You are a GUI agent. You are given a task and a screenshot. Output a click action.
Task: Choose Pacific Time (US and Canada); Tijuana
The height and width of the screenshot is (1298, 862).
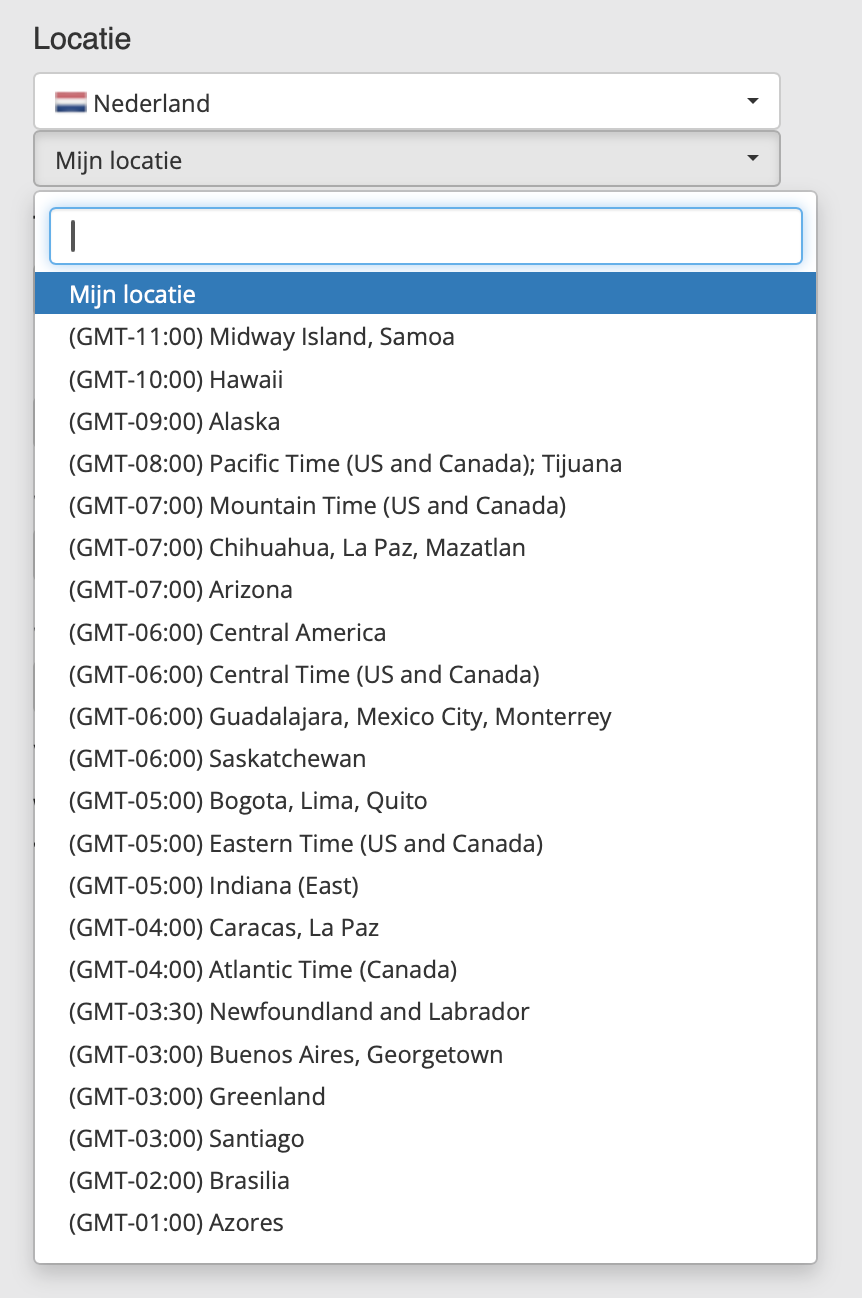tap(346, 464)
